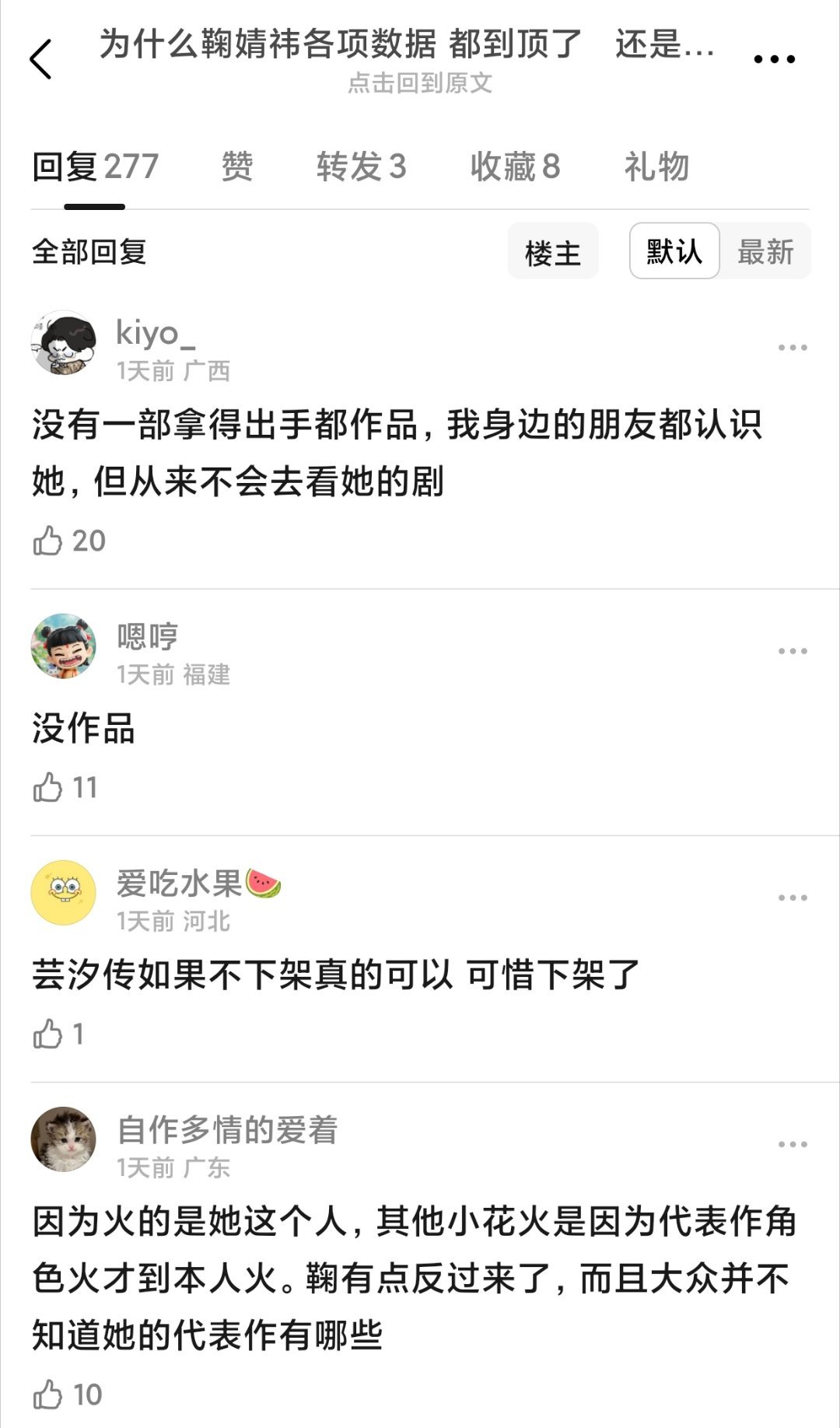
Task: Sort replies by 最新
Action: click(765, 251)
